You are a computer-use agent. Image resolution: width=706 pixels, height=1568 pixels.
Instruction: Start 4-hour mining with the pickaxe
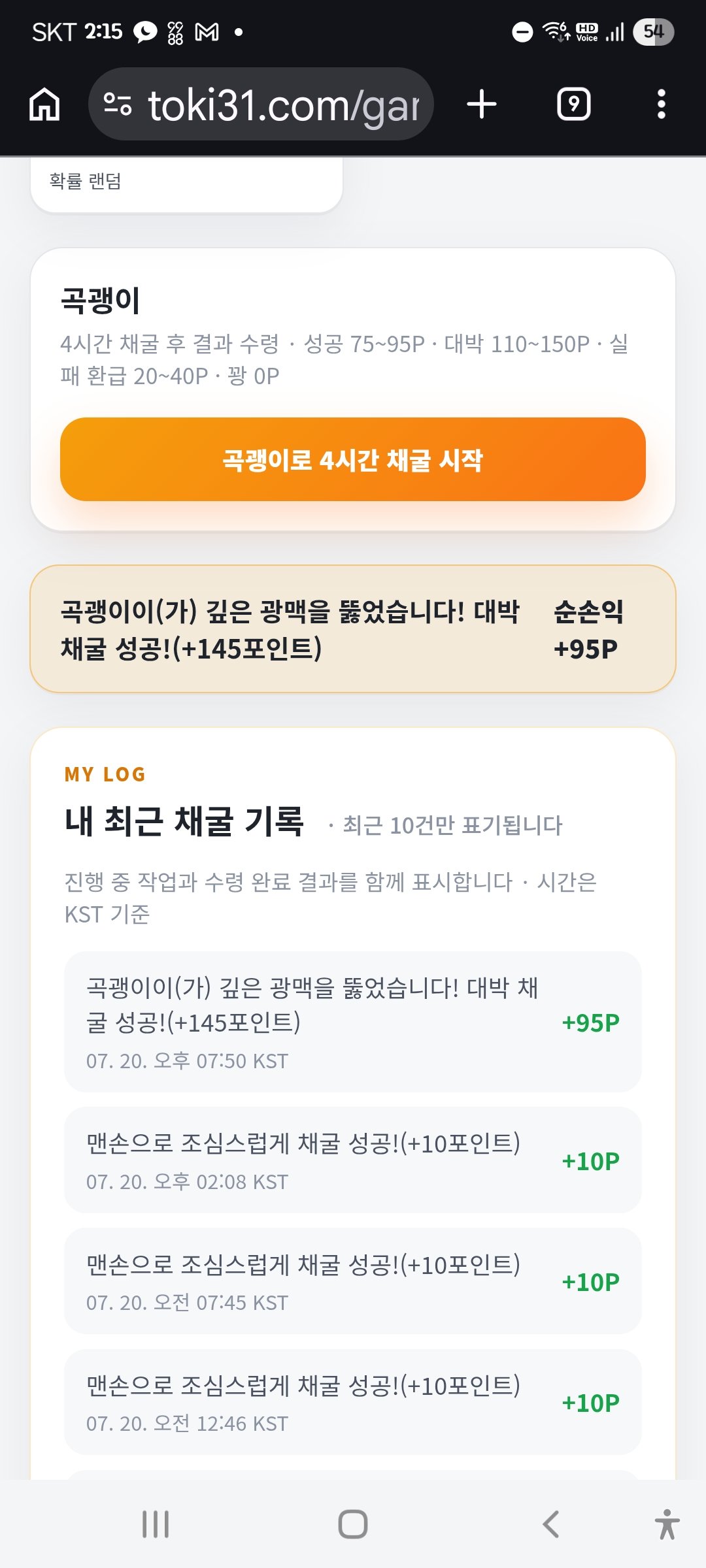tap(353, 459)
